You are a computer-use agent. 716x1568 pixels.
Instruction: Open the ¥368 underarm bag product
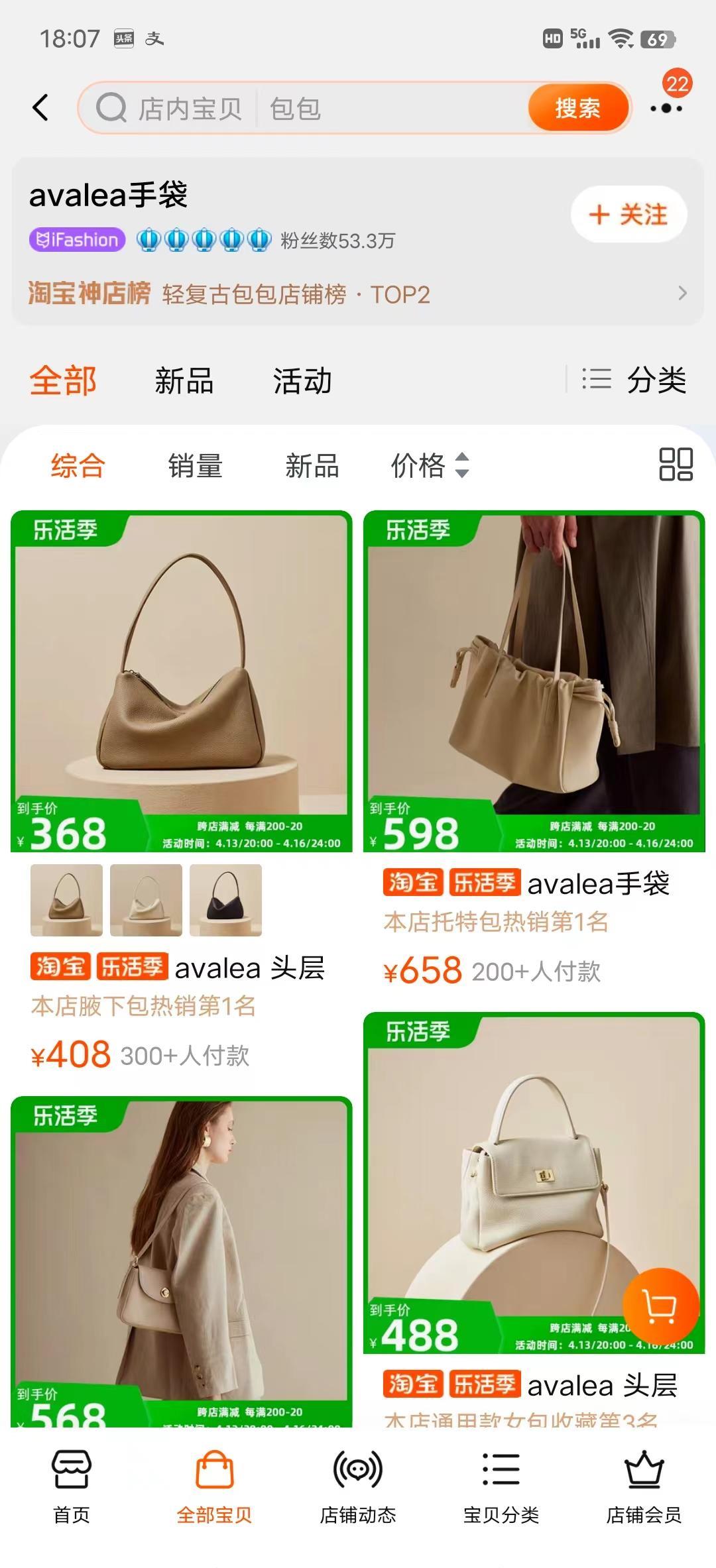pyautogui.click(x=182, y=681)
